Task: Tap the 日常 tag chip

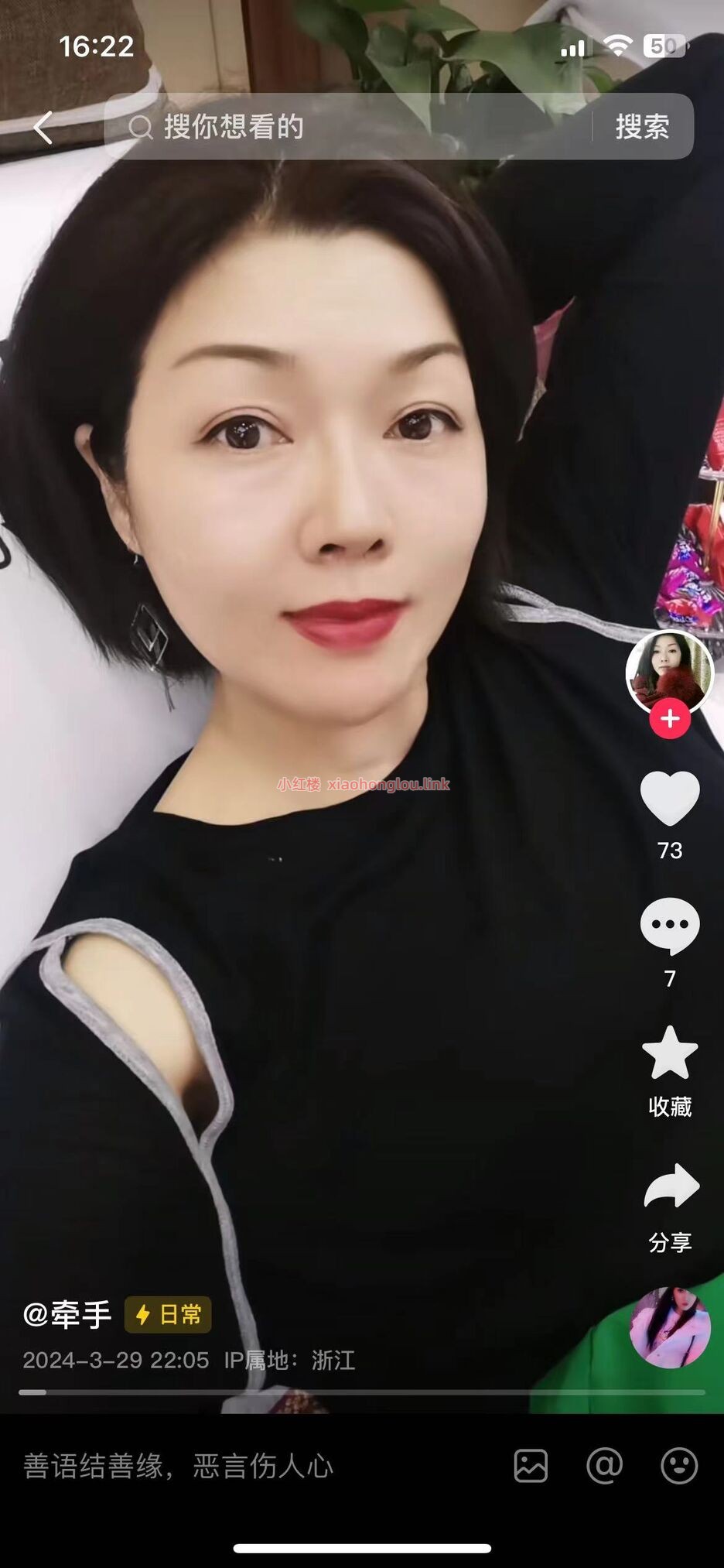Action: (168, 1314)
